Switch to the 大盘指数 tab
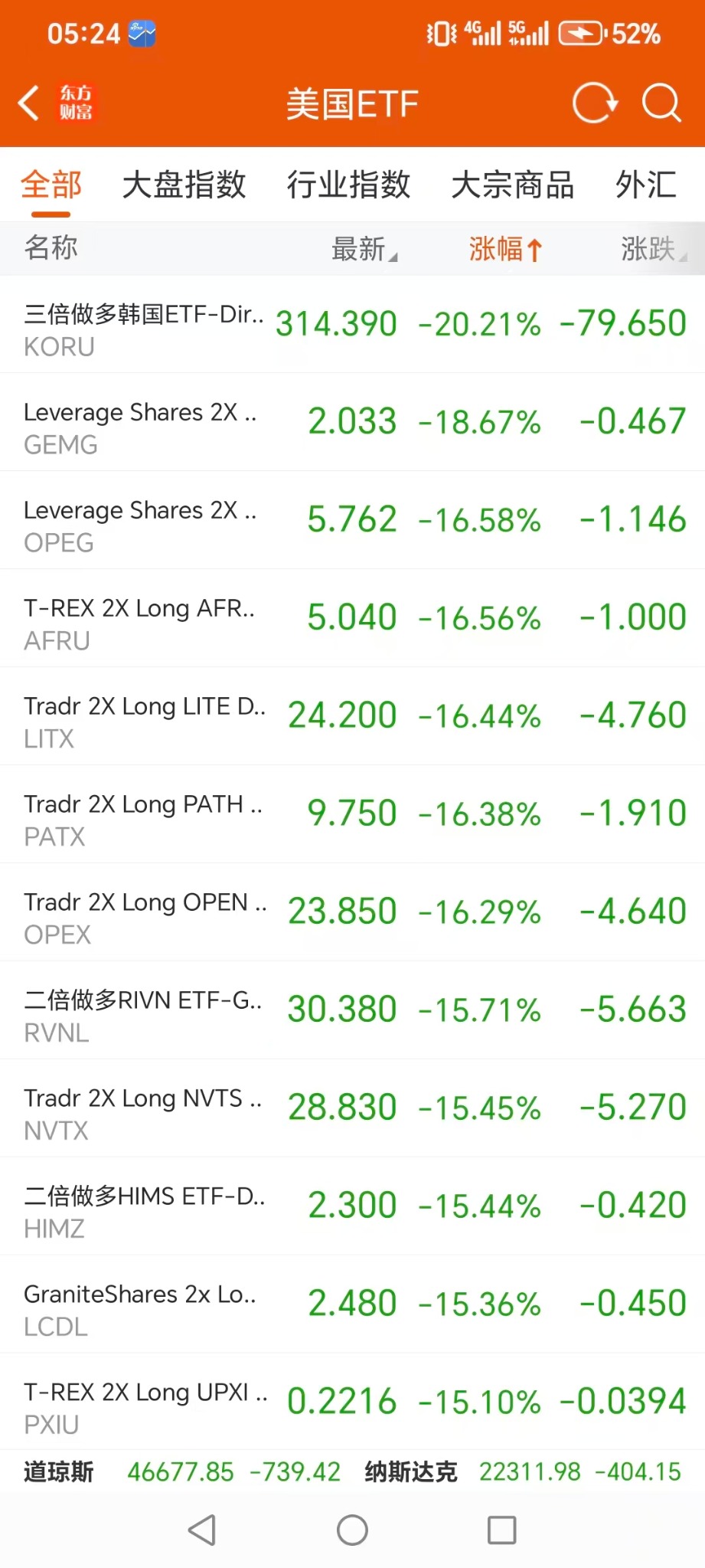Image resolution: width=705 pixels, height=1568 pixels. pos(184,185)
